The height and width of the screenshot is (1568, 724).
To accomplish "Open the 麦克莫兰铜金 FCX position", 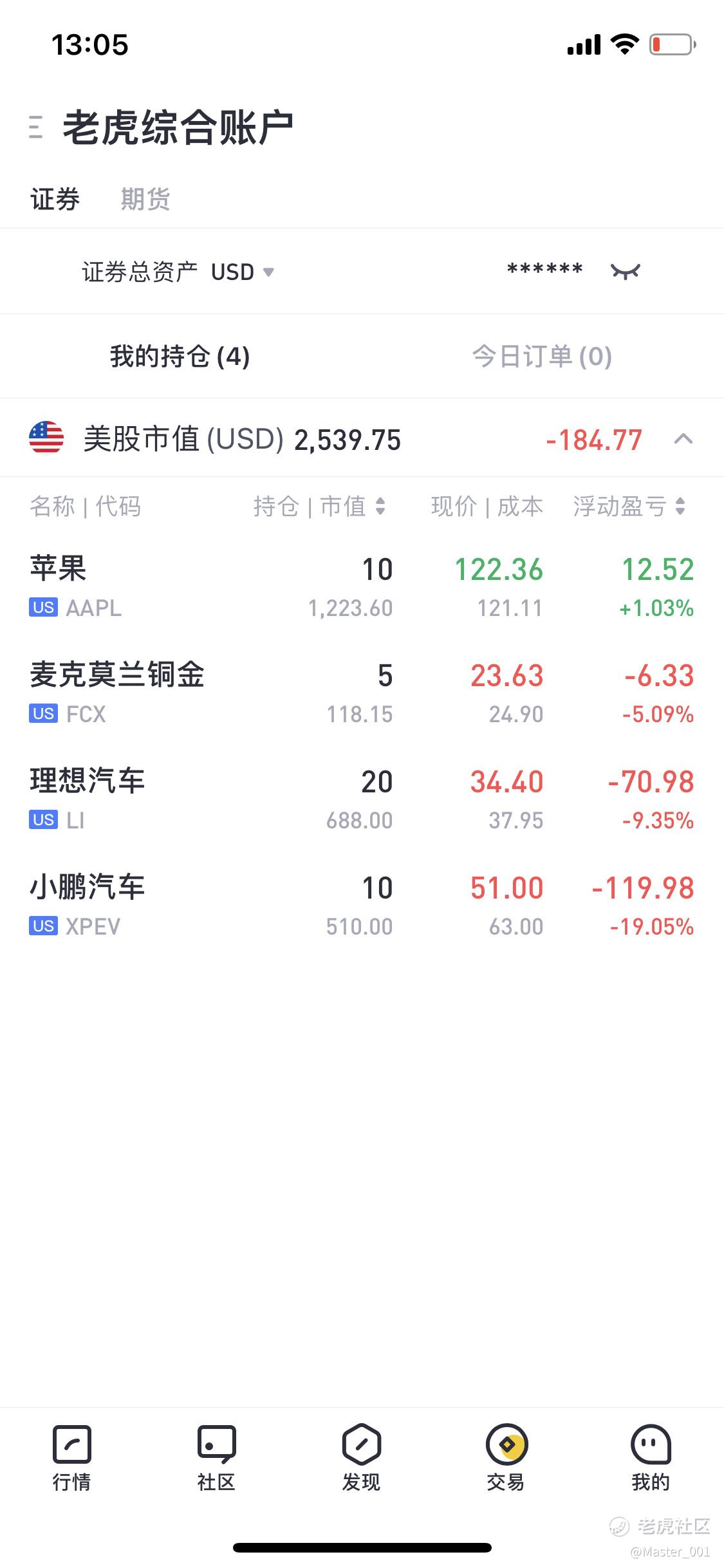I will coord(362,693).
